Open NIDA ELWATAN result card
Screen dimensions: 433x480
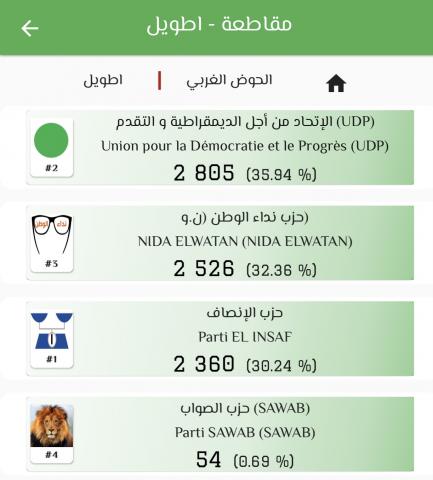point(220,243)
